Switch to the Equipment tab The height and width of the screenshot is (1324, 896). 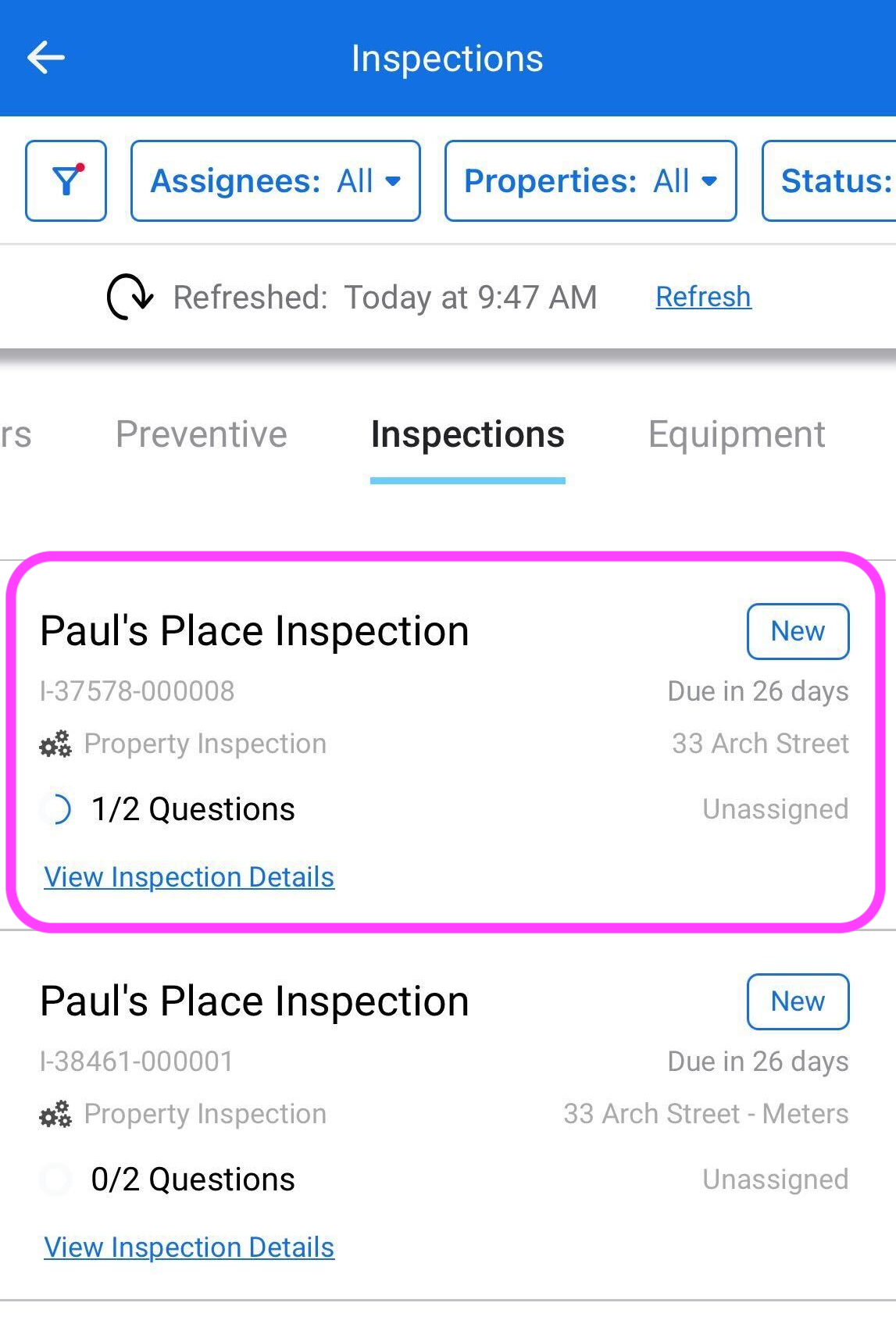pos(736,434)
